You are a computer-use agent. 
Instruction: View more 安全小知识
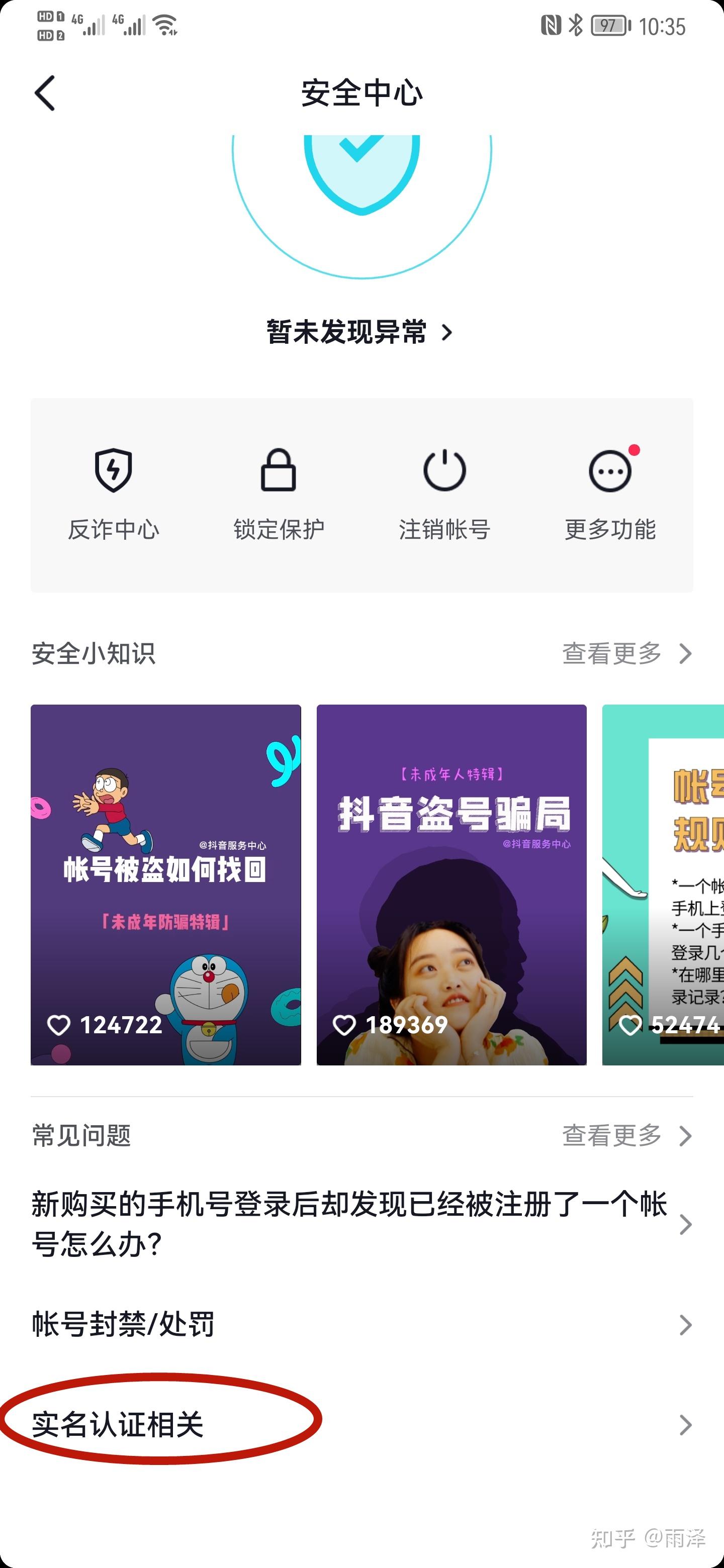tap(626, 654)
